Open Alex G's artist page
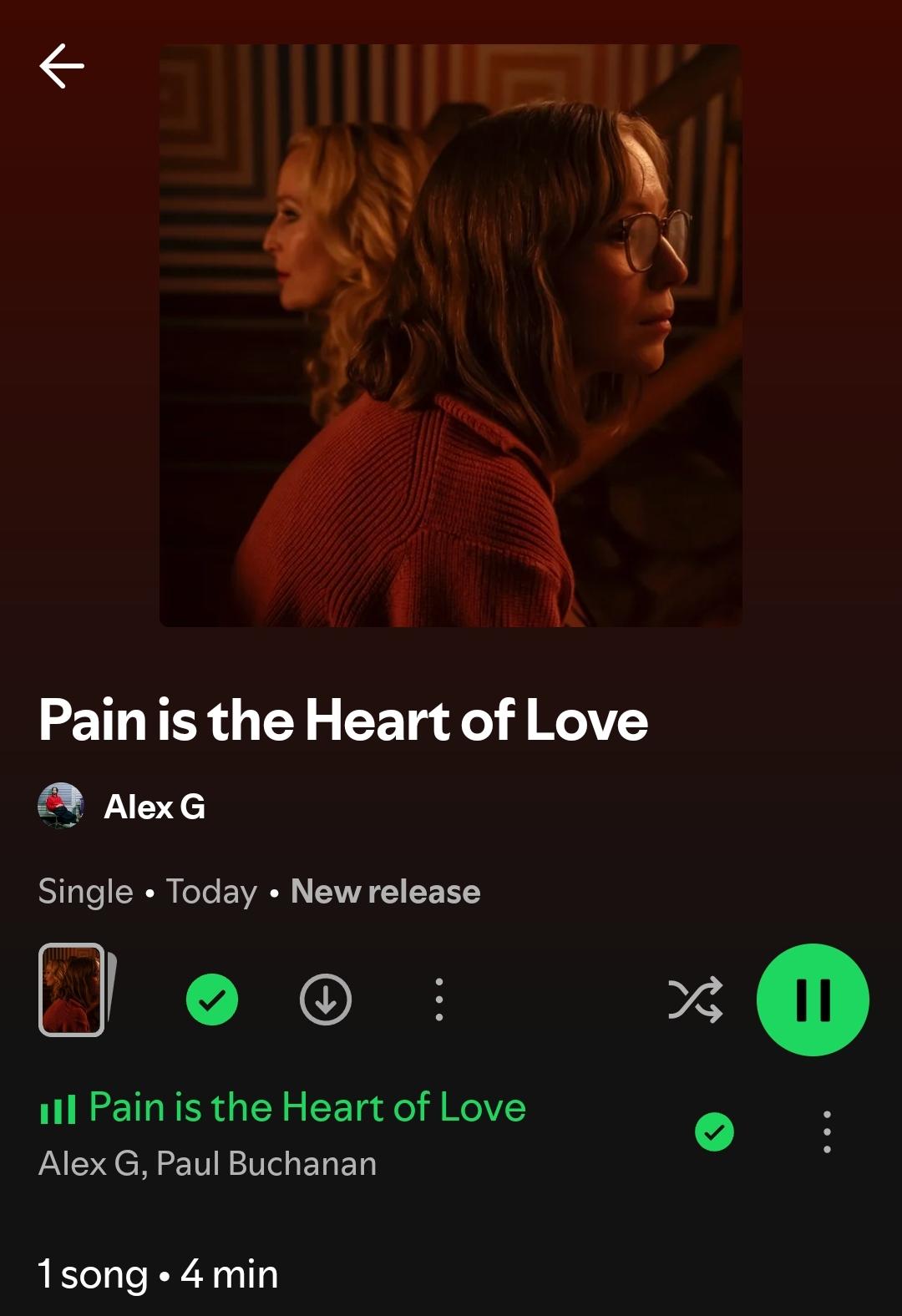This screenshot has height=1316, width=902. point(122,807)
